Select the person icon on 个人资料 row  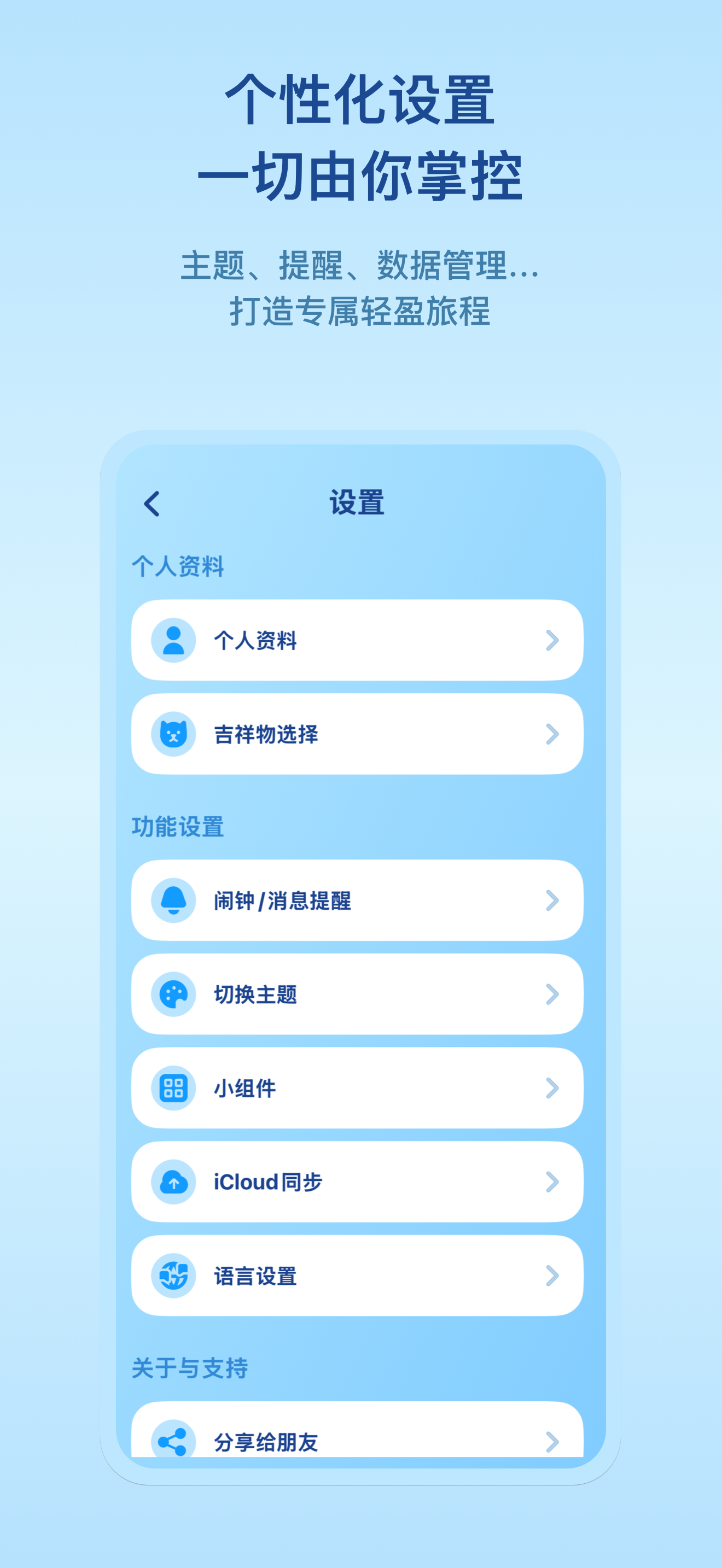click(173, 641)
